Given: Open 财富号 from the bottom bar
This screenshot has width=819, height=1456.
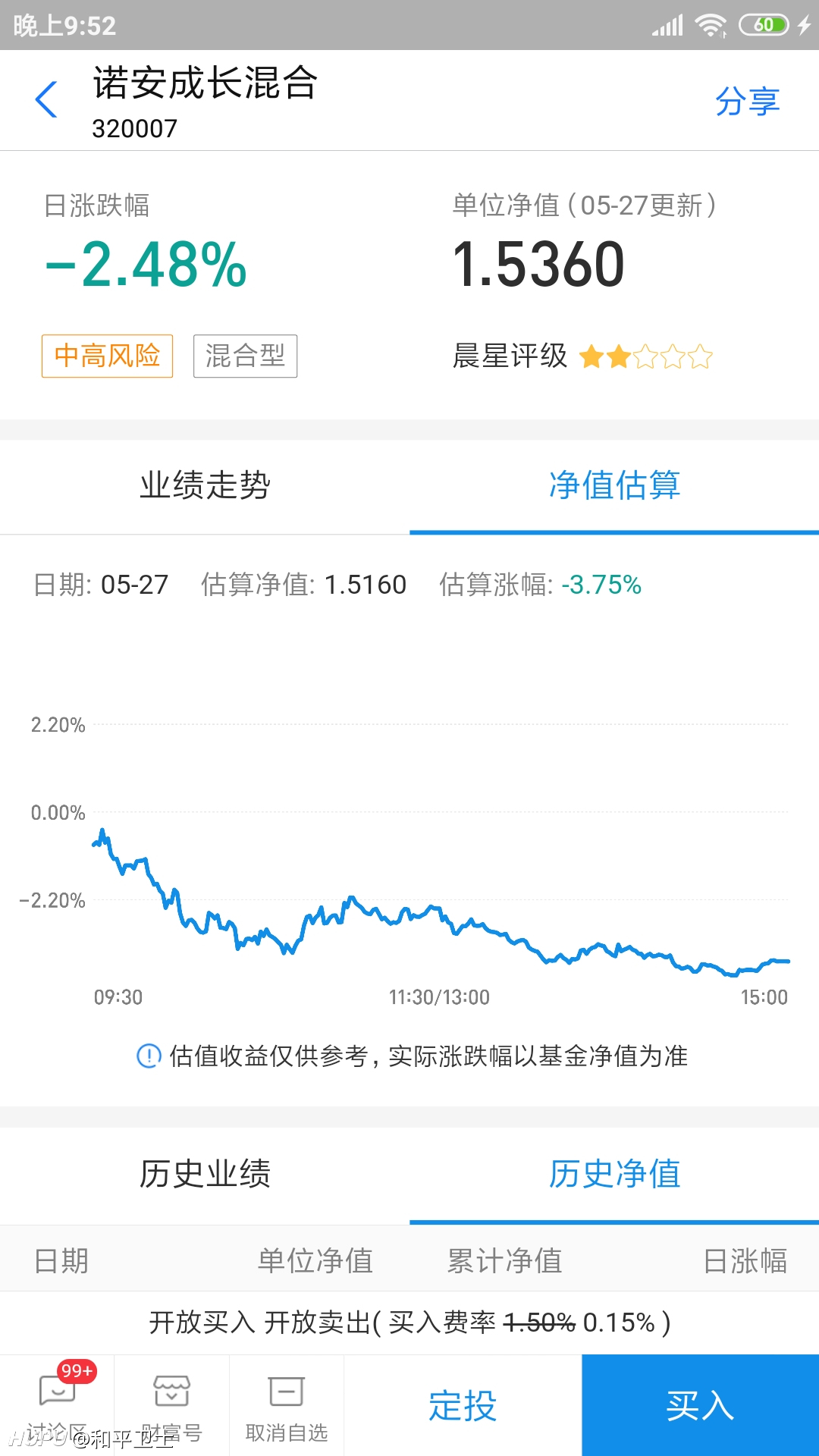Looking at the screenshot, I should (x=172, y=1405).
